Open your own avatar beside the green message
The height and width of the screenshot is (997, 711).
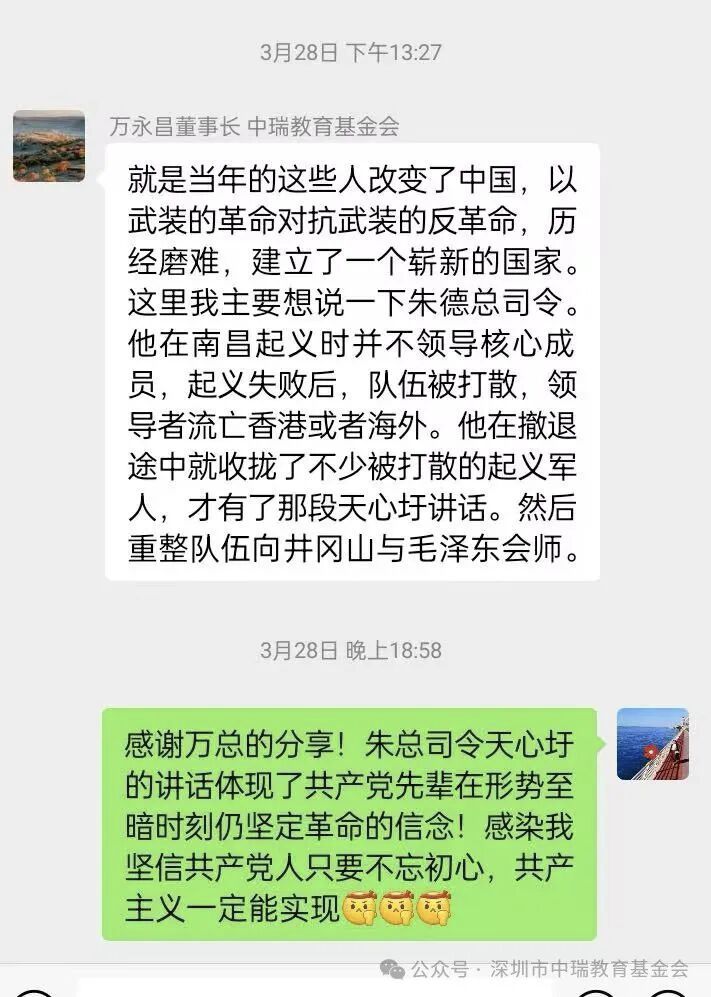(x=652, y=744)
